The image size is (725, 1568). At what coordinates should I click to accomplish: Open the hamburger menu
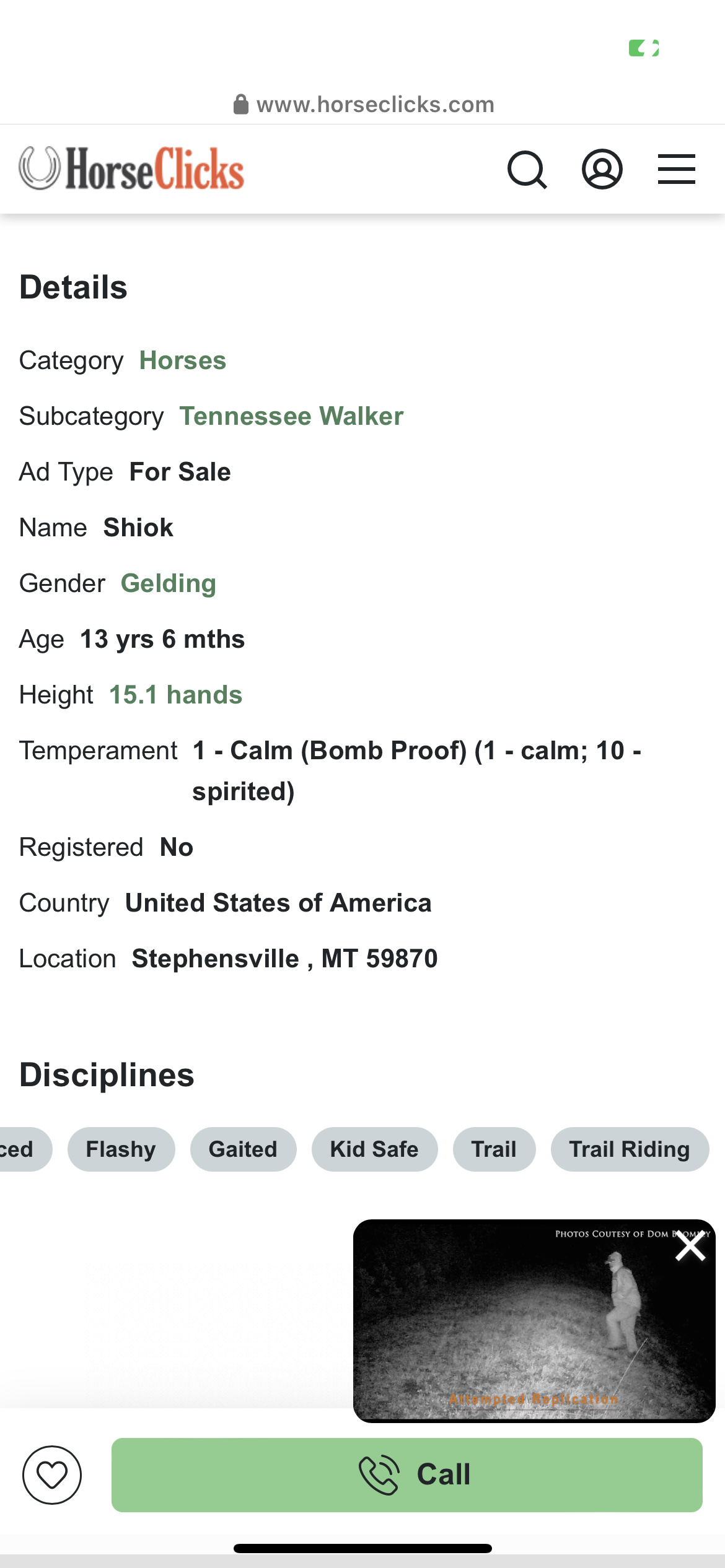(x=677, y=169)
